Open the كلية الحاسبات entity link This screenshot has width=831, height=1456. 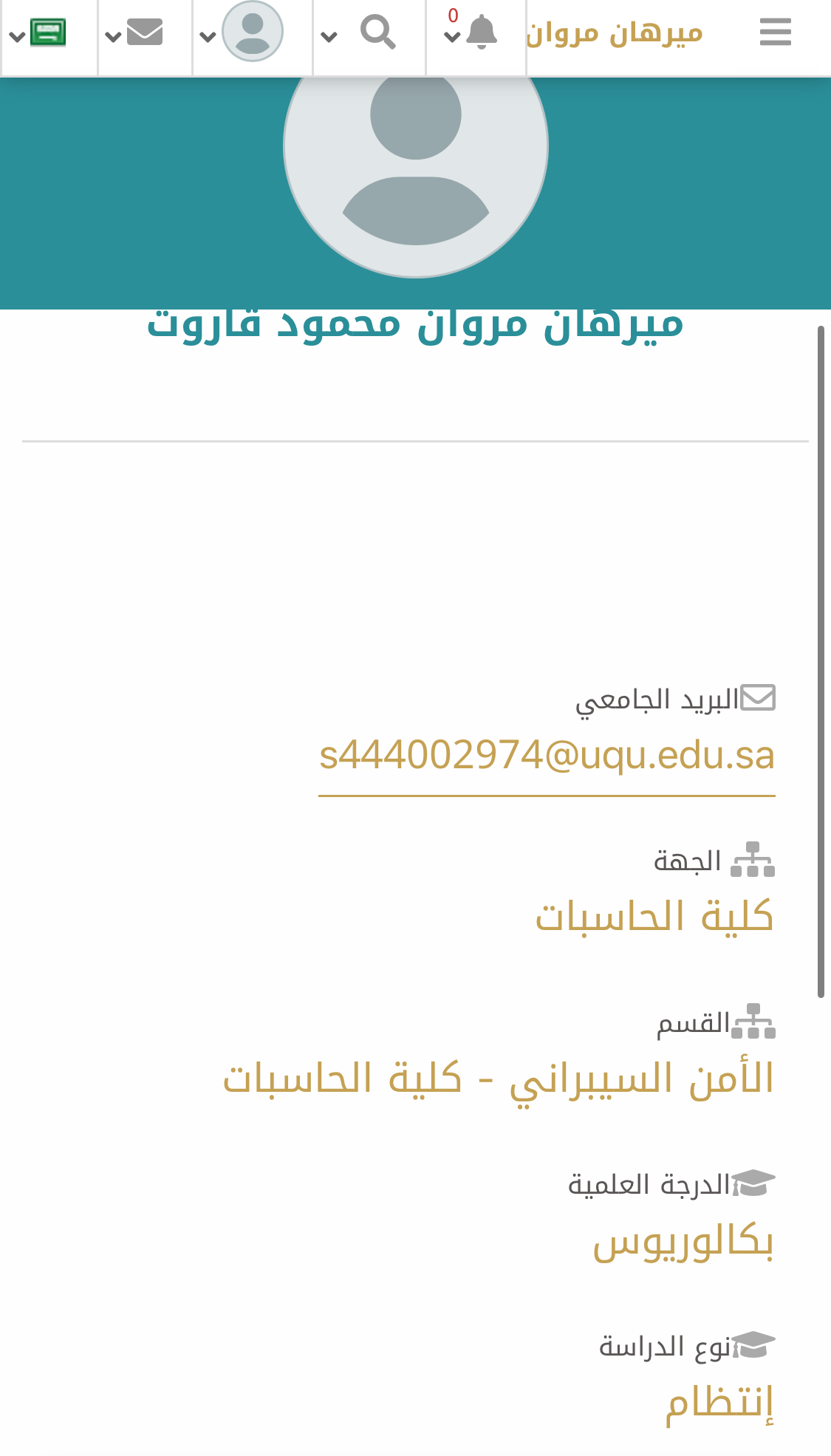(654, 917)
